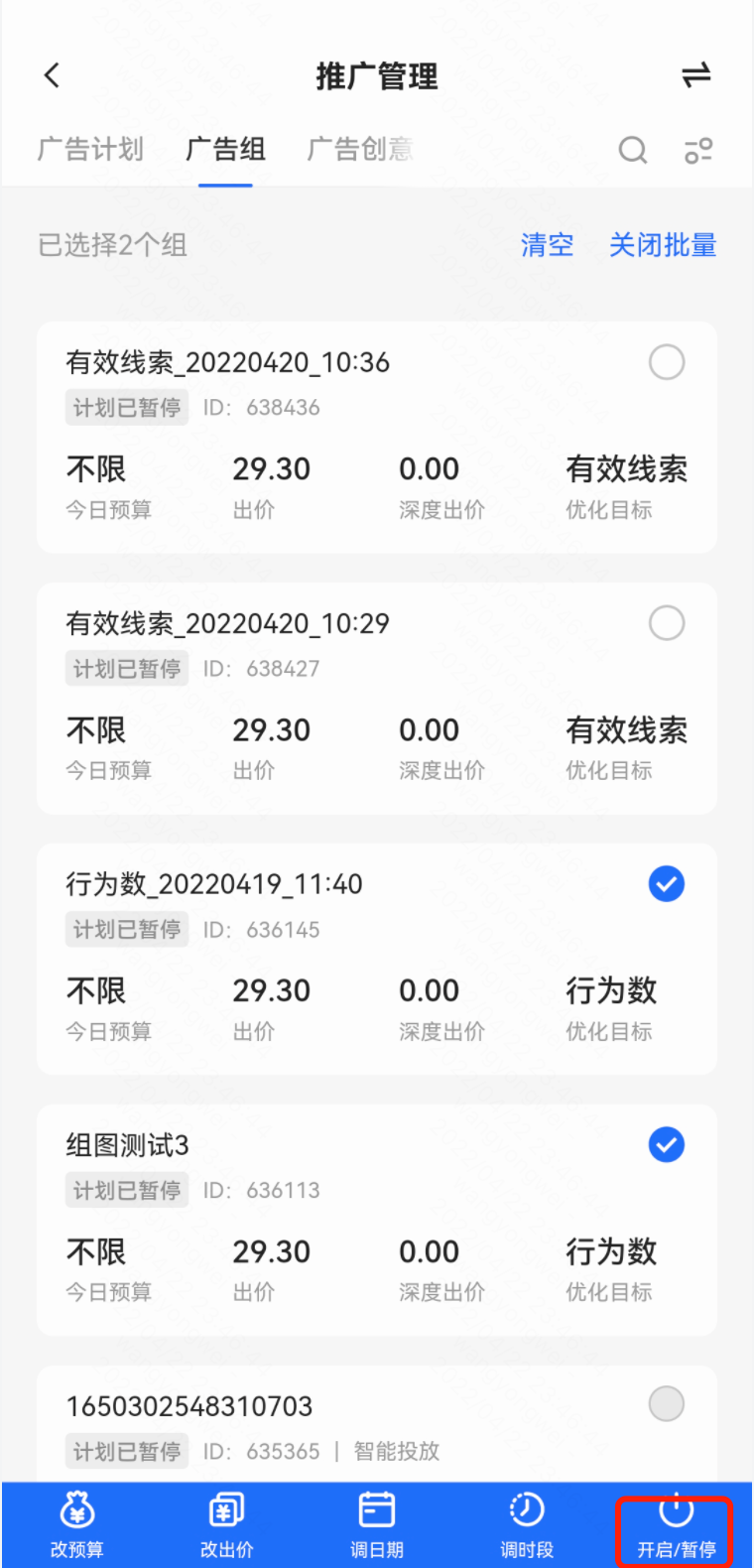Open the search icon
This screenshot has height=1568, width=754.
point(632,150)
